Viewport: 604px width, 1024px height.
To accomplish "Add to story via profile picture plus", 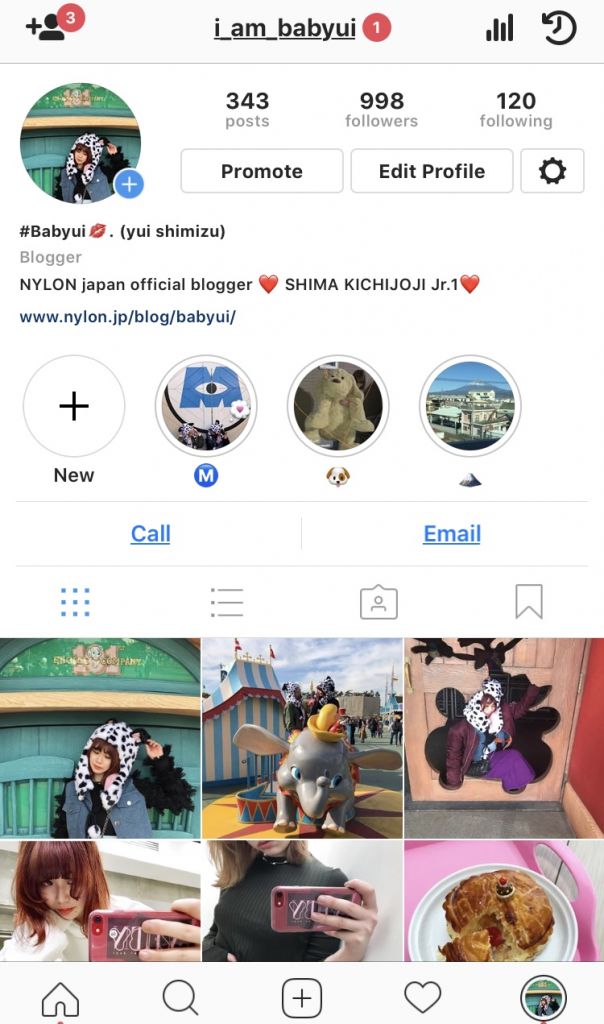I will coord(129,185).
